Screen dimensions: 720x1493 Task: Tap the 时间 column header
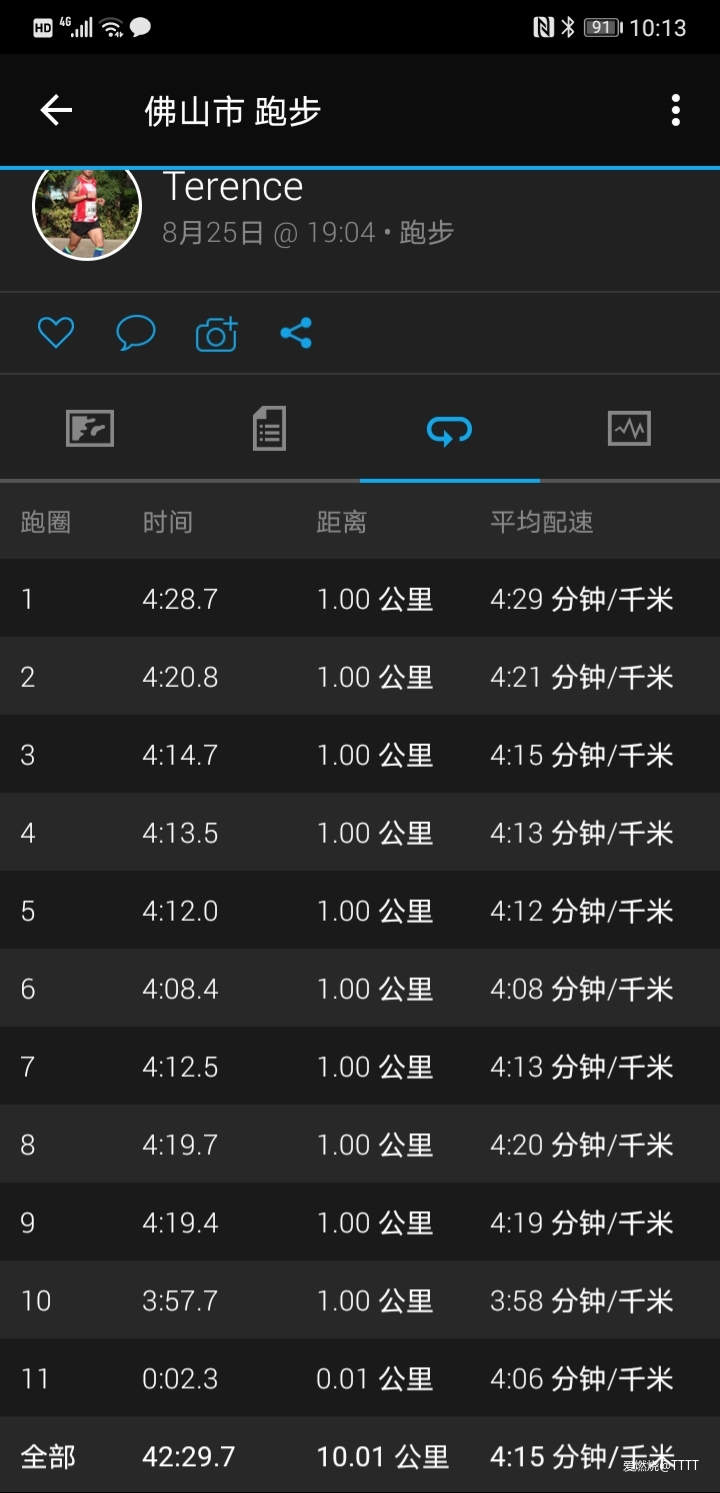[166, 521]
